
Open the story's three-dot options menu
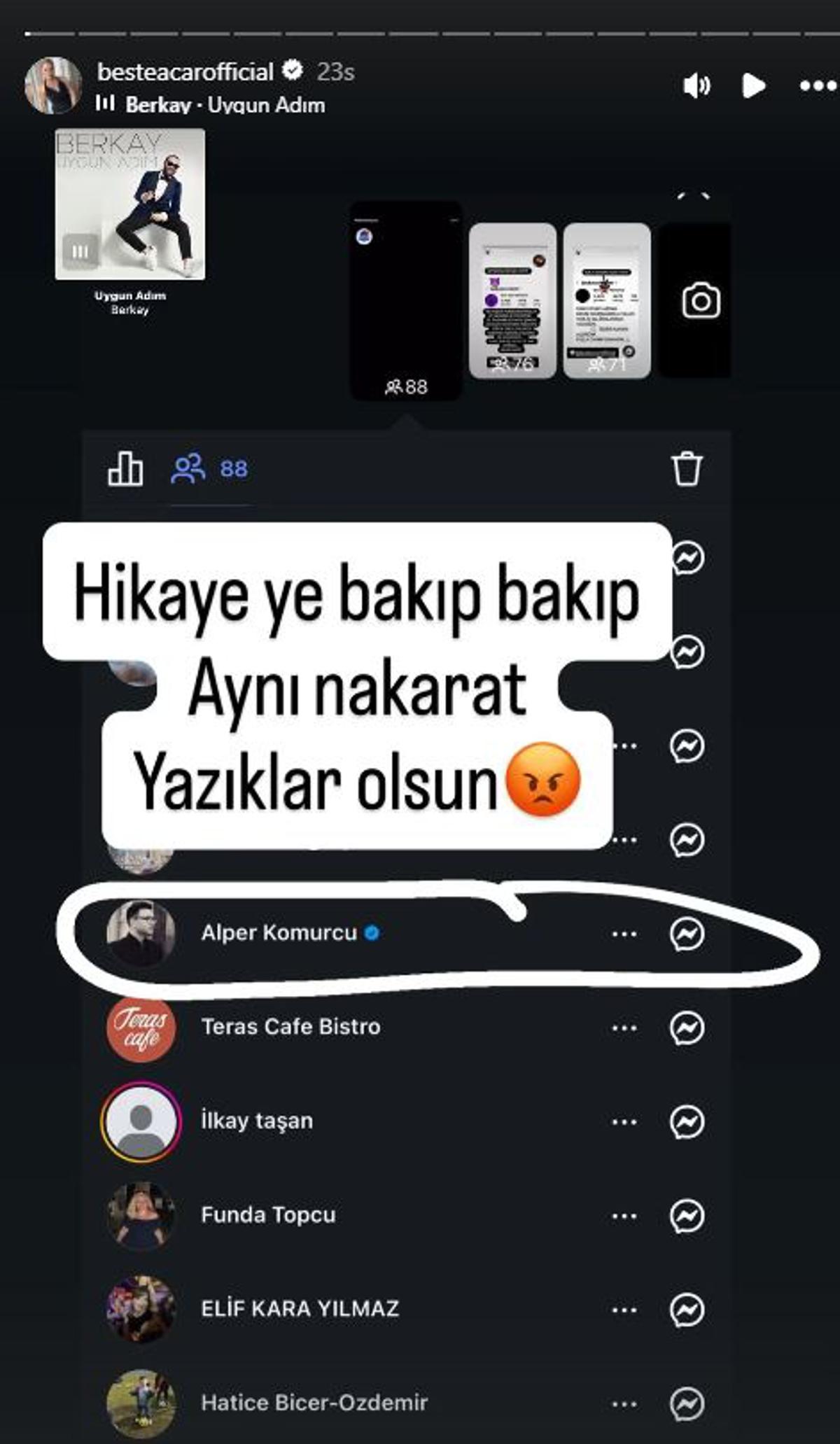(817, 86)
